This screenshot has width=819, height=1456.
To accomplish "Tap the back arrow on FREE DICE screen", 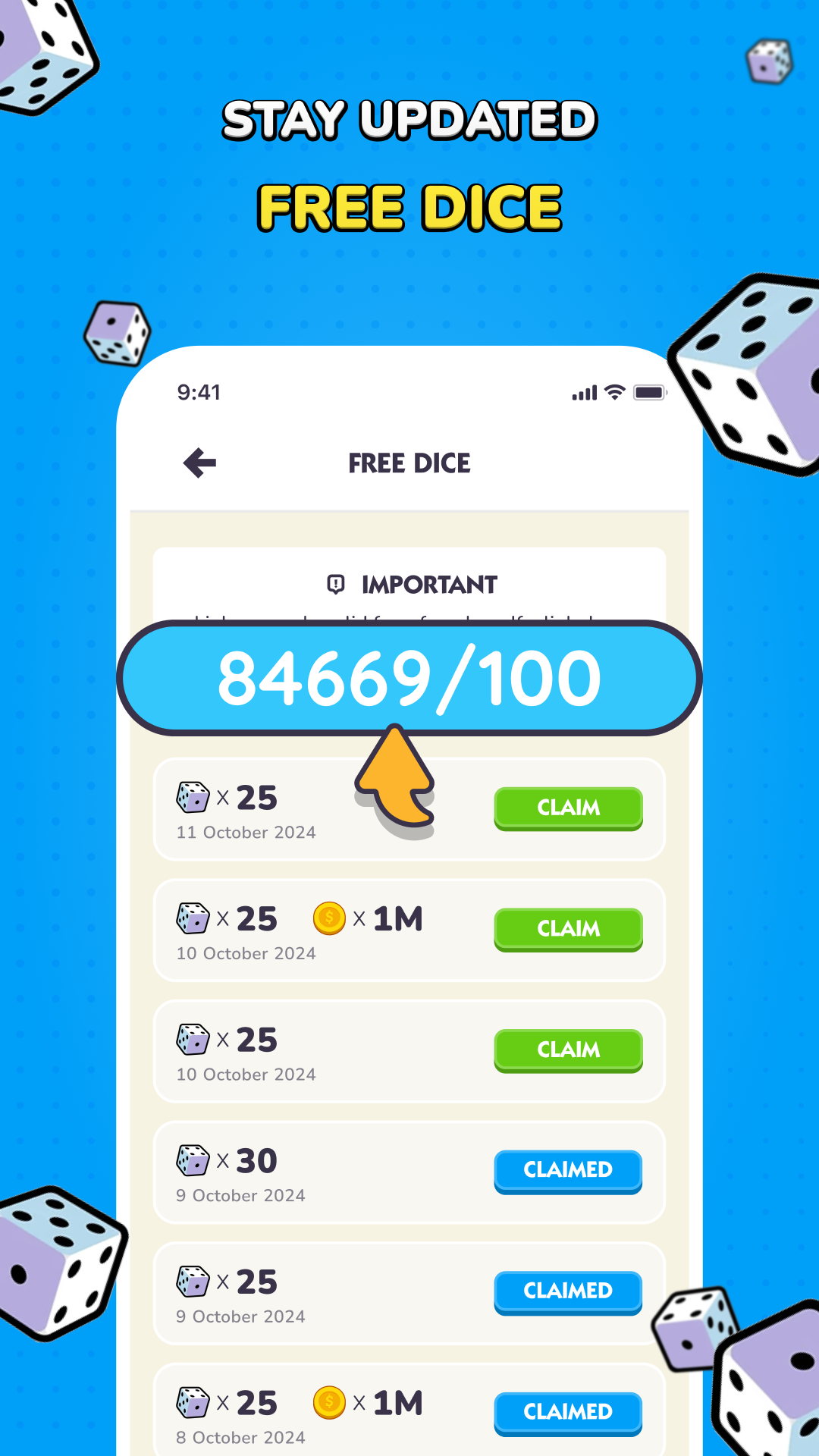I will click(x=198, y=463).
